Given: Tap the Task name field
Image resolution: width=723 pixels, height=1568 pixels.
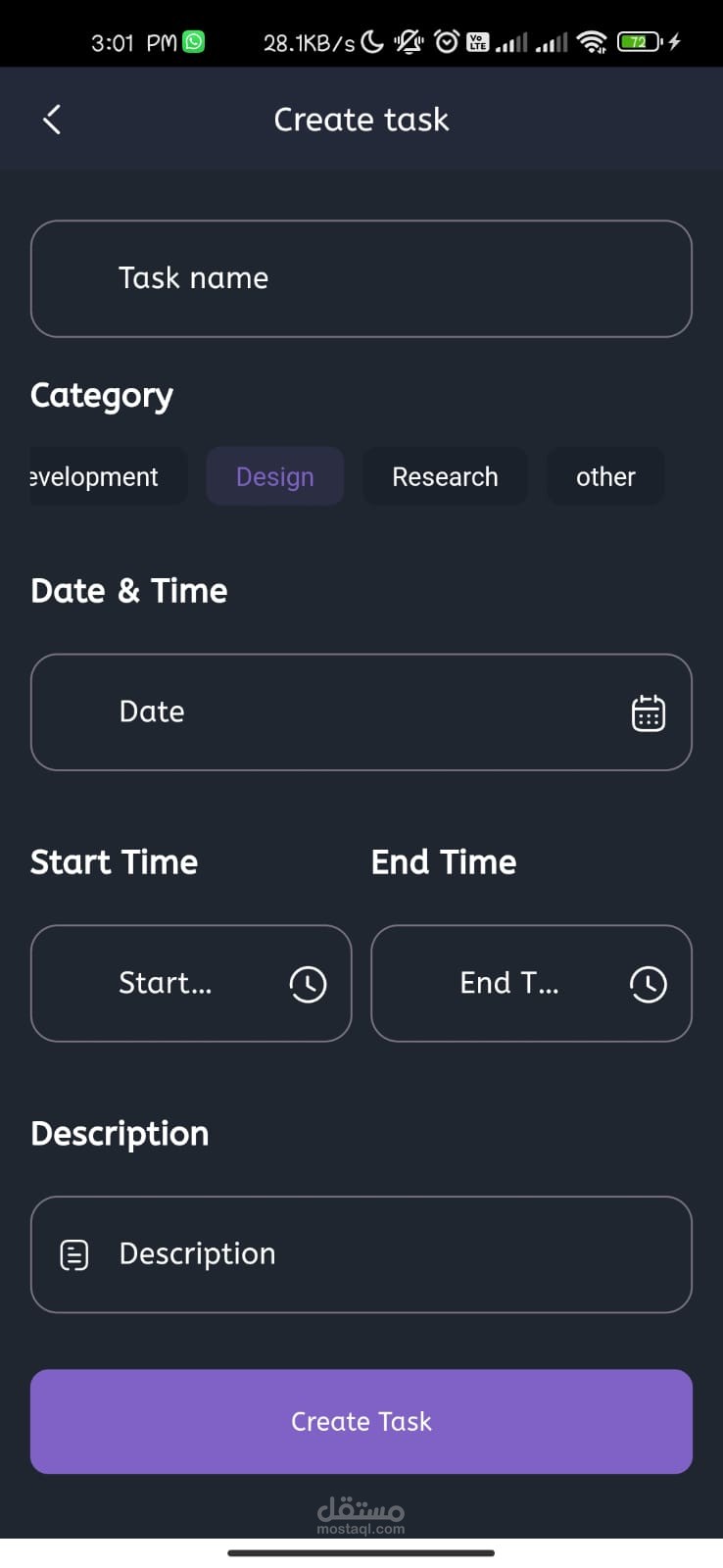Looking at the screenshot, I should pyautogui.click(x=361, y=278).
